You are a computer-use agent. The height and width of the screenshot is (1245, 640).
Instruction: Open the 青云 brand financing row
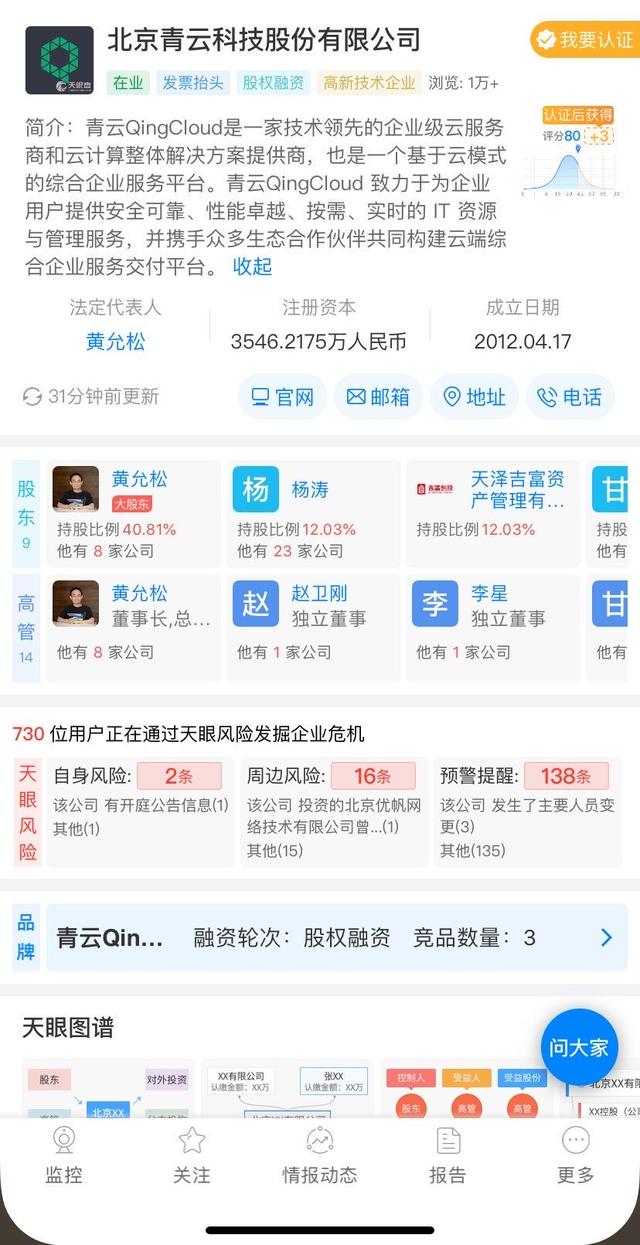[337, 938]
